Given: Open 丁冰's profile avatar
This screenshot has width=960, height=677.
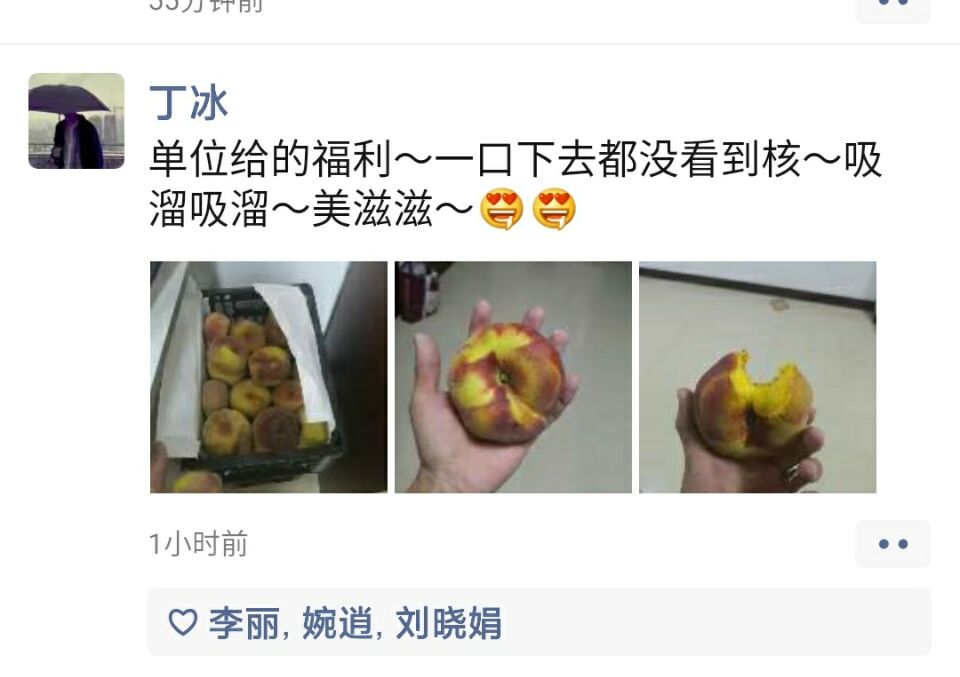Looking at the screenshot, I should tap(76, 121).
